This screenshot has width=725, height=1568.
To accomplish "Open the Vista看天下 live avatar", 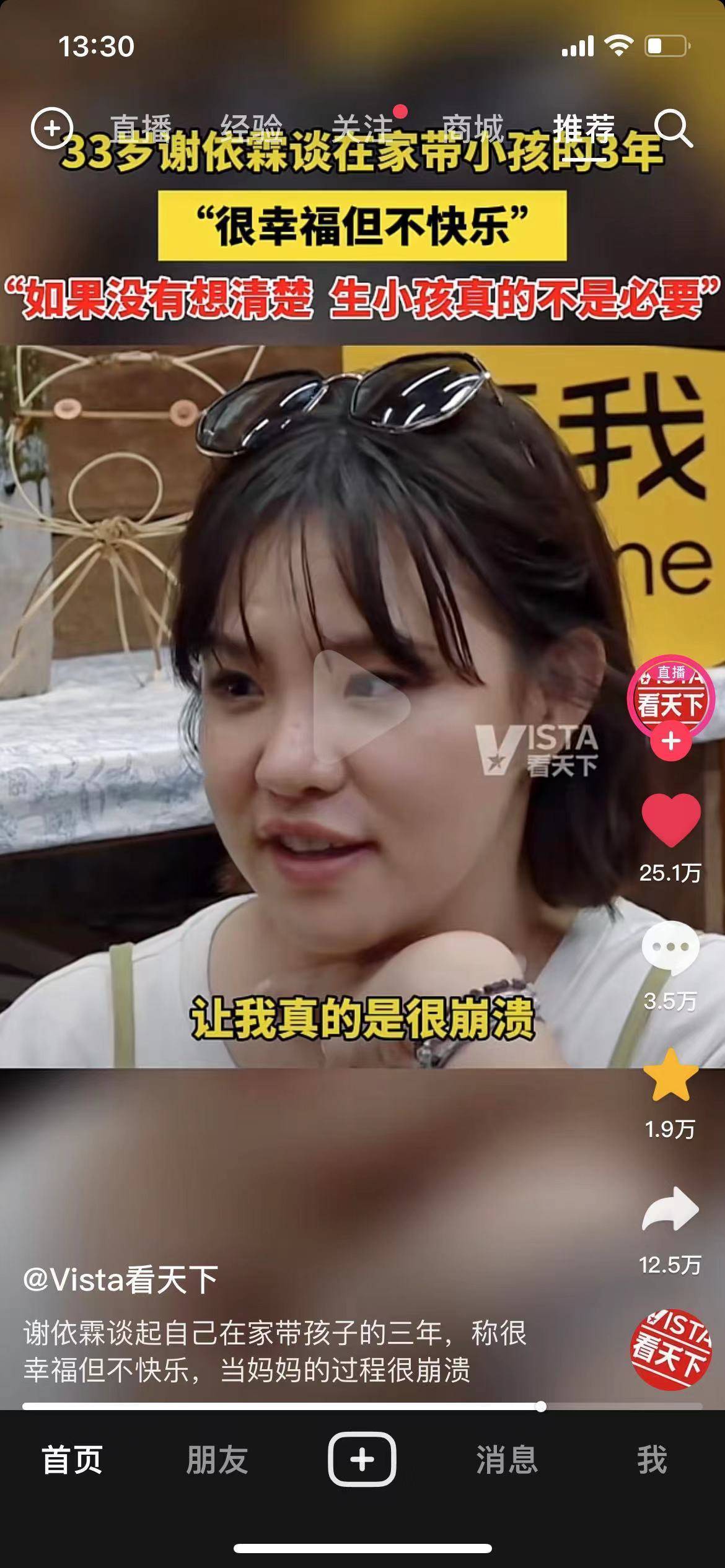I will (x=670, y=697).
